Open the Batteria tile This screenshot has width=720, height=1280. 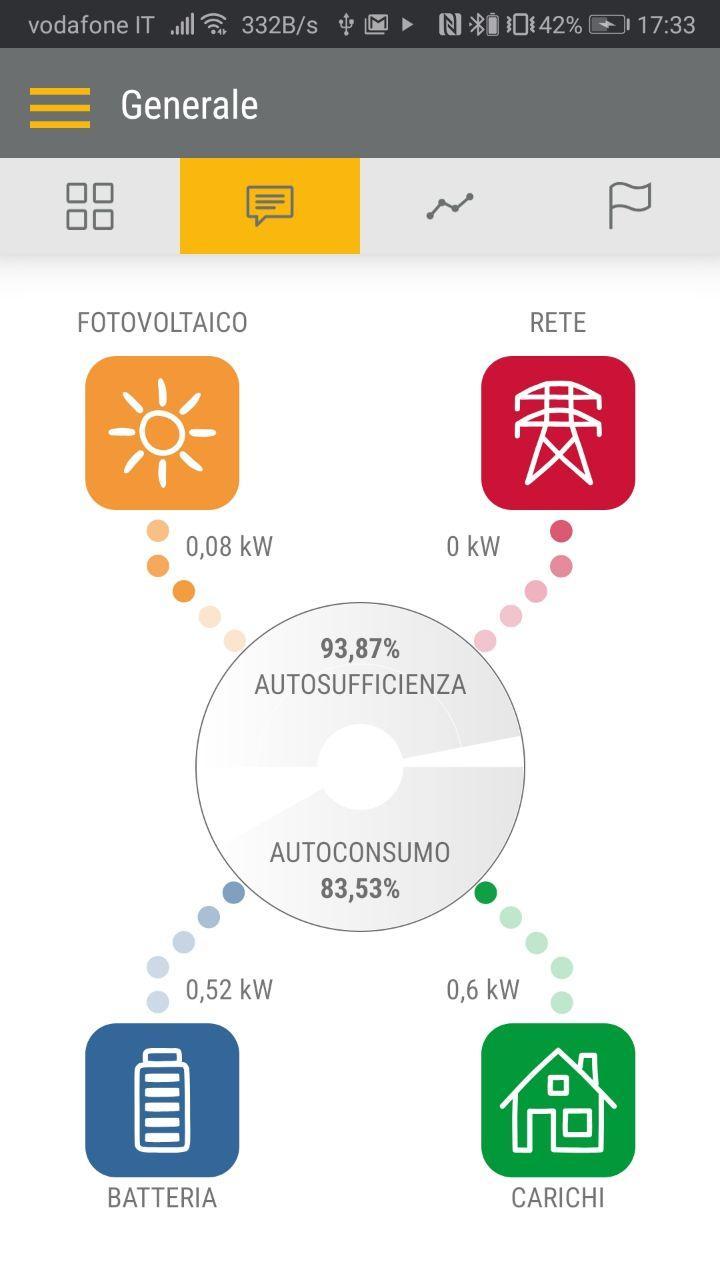[x=162, y=1100]
